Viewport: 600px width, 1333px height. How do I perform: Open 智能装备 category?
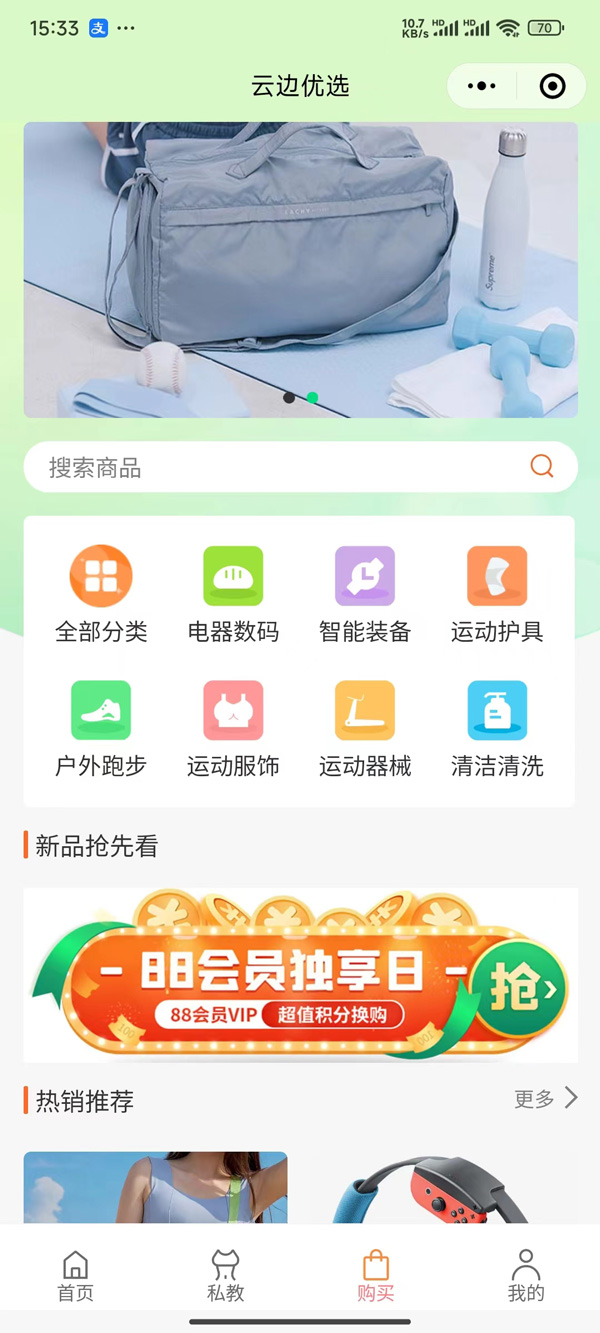click(365, 595)
